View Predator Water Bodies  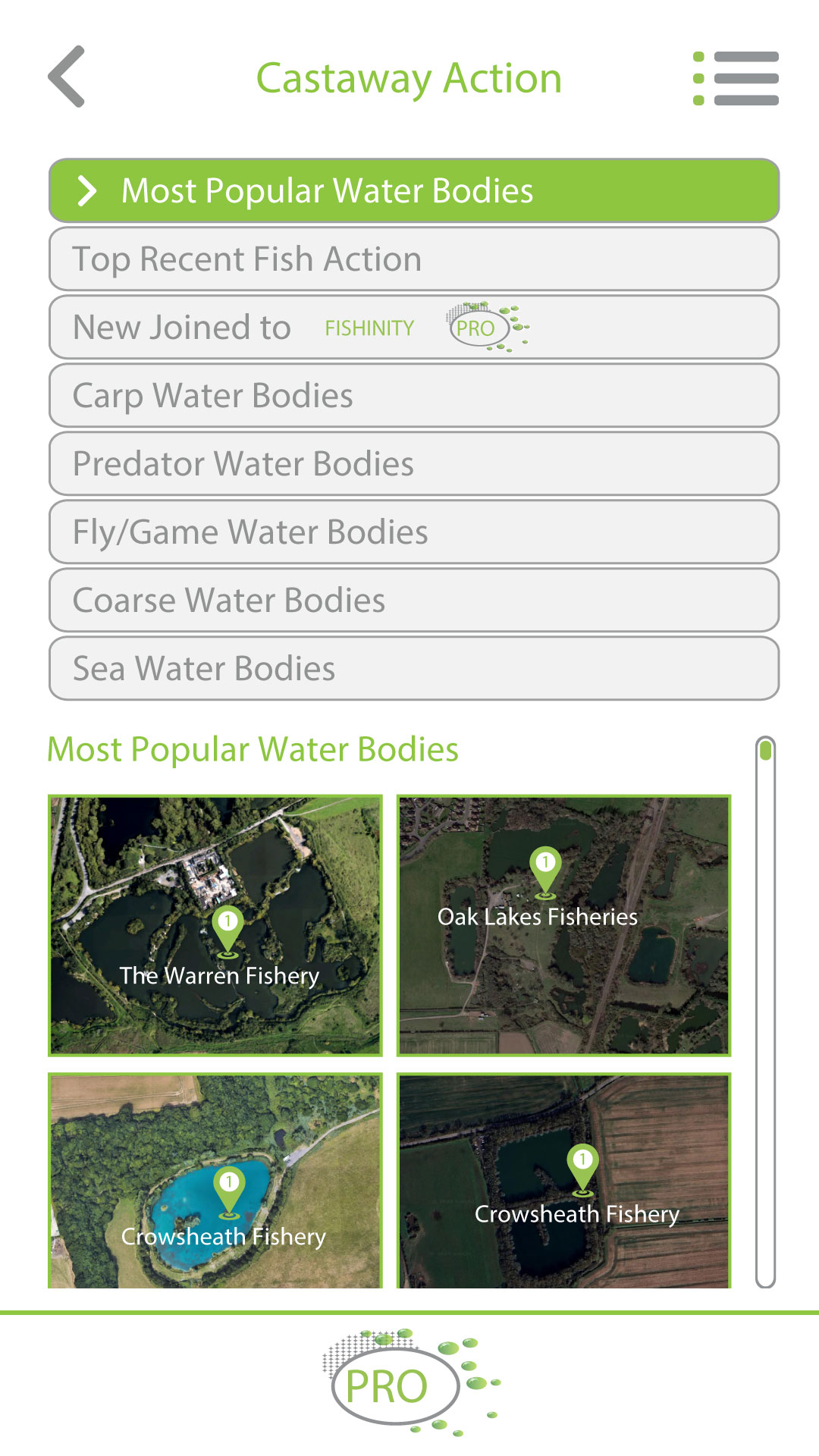point(414,464)
